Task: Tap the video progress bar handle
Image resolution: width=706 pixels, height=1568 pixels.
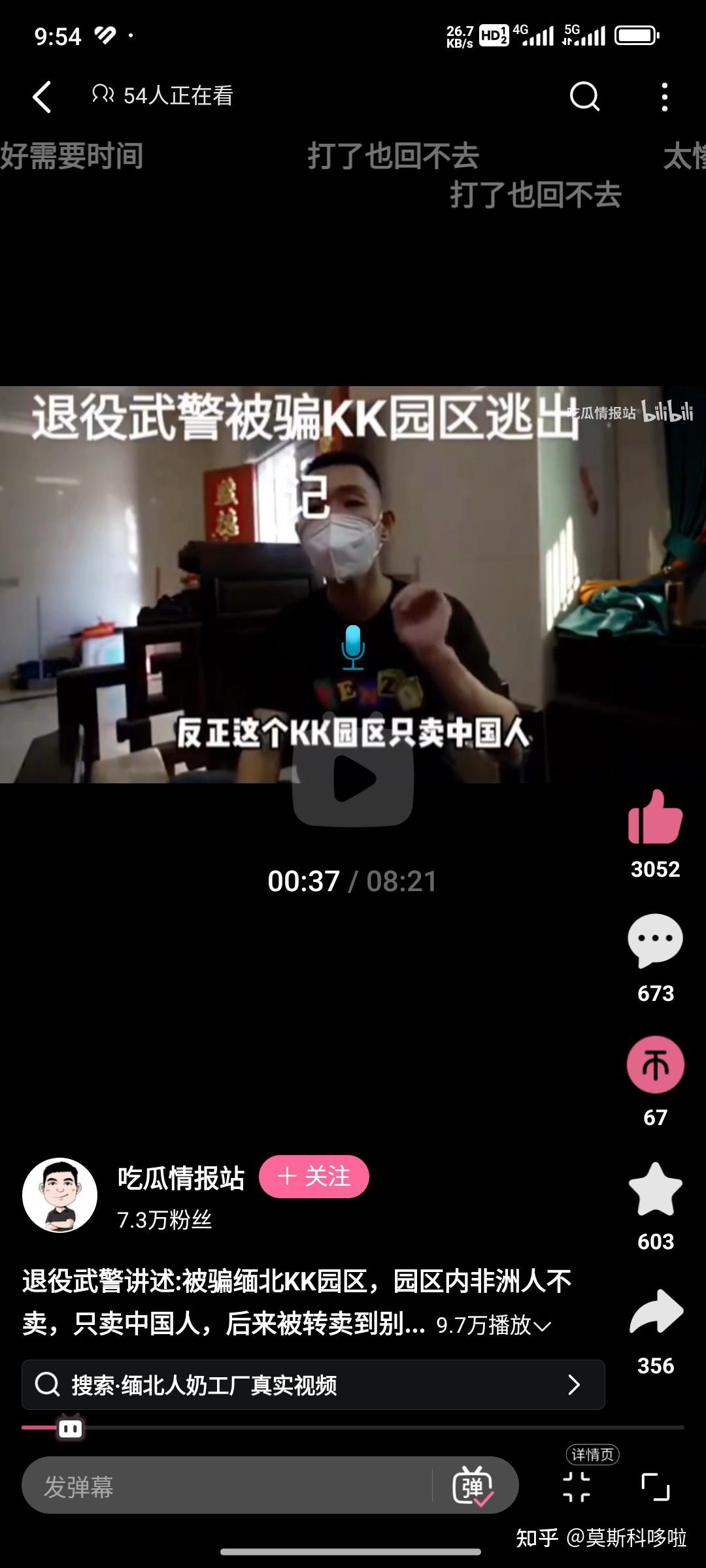Action: (71, 1429)
